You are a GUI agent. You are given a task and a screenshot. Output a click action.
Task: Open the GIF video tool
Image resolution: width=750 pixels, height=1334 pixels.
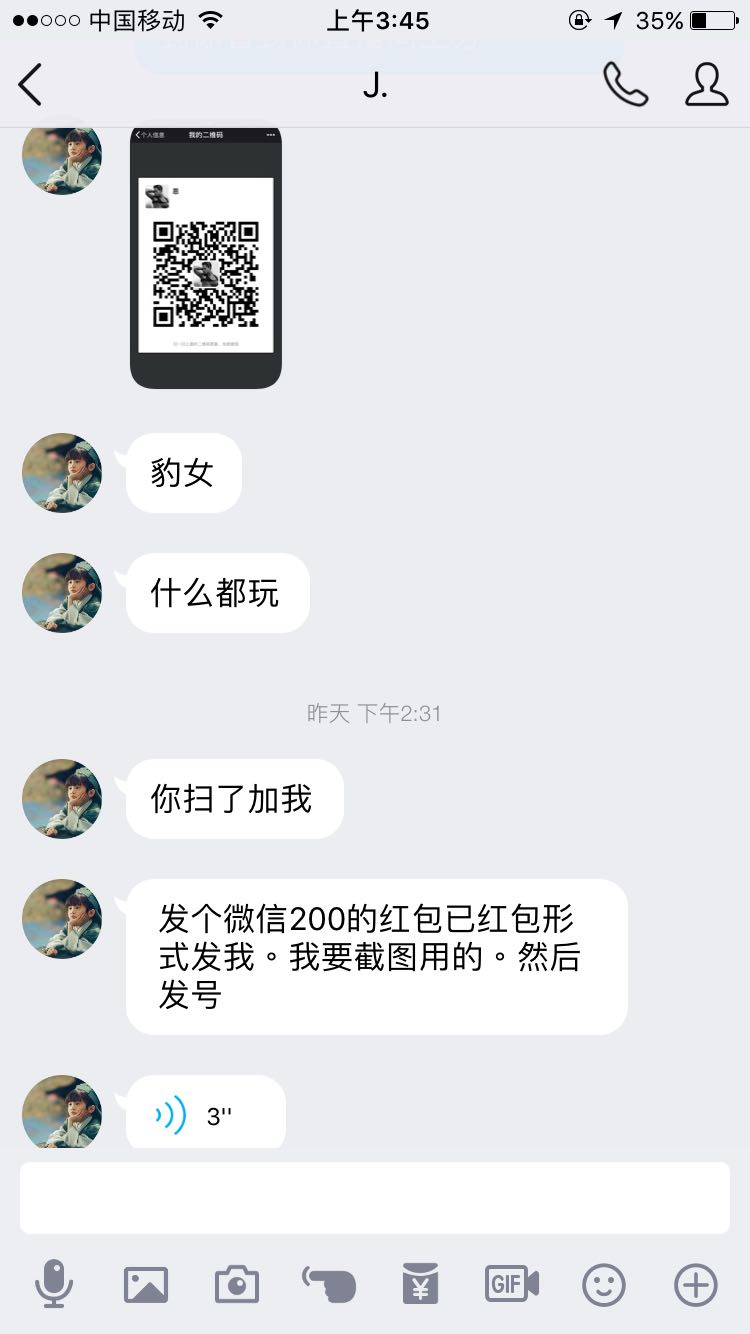click(x=512, y=1284)
